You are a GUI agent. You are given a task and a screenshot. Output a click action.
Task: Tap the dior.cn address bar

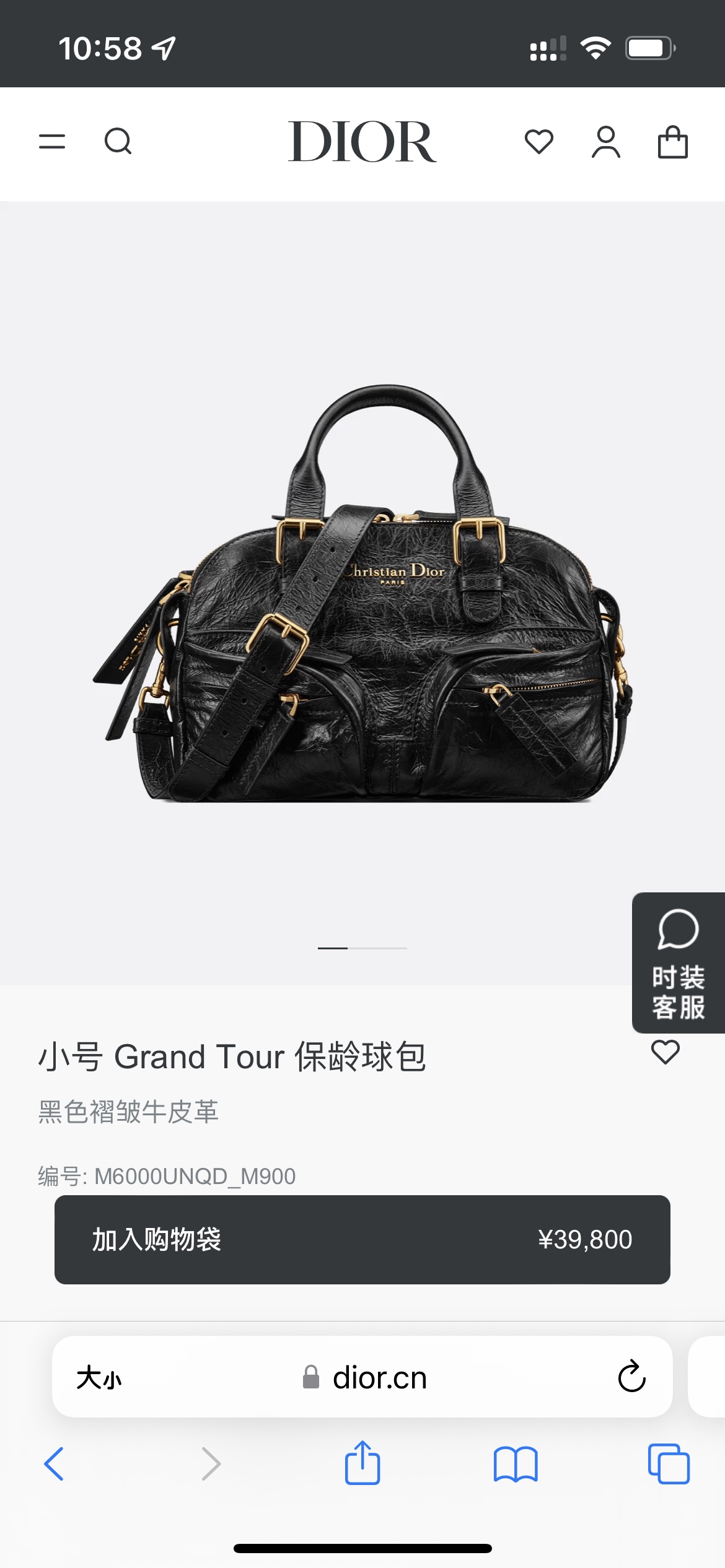coord(379,1378)
